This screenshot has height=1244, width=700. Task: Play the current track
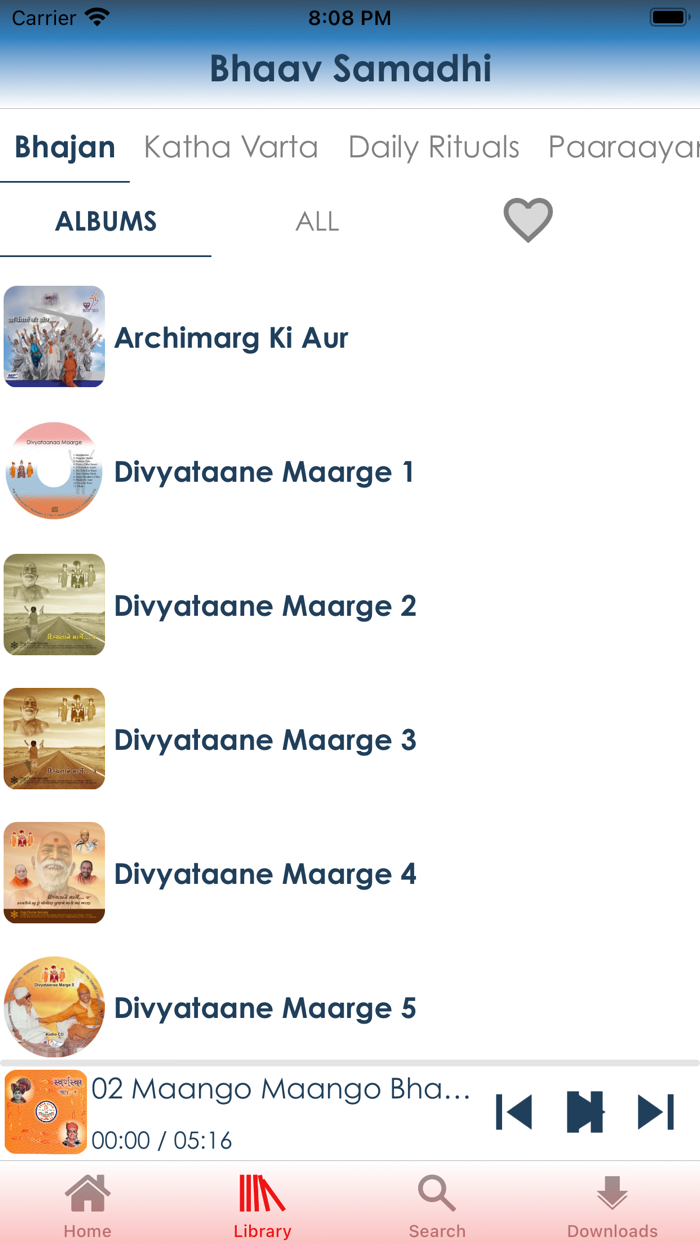pos(585,1112)
